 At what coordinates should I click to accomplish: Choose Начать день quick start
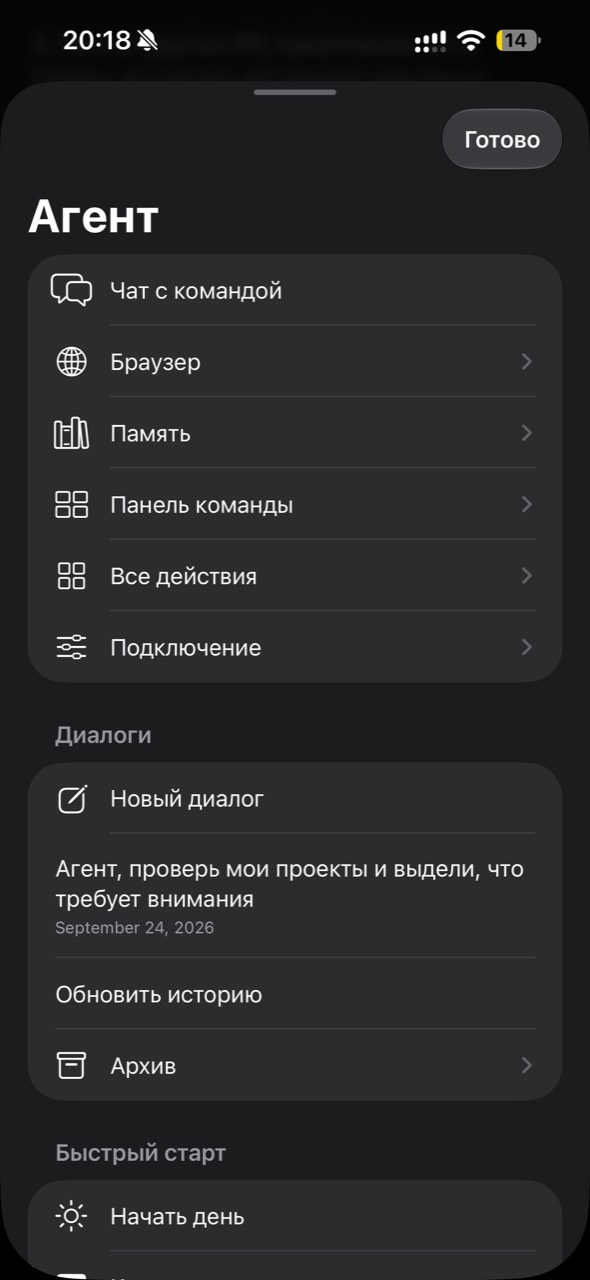coord(295,1217)
